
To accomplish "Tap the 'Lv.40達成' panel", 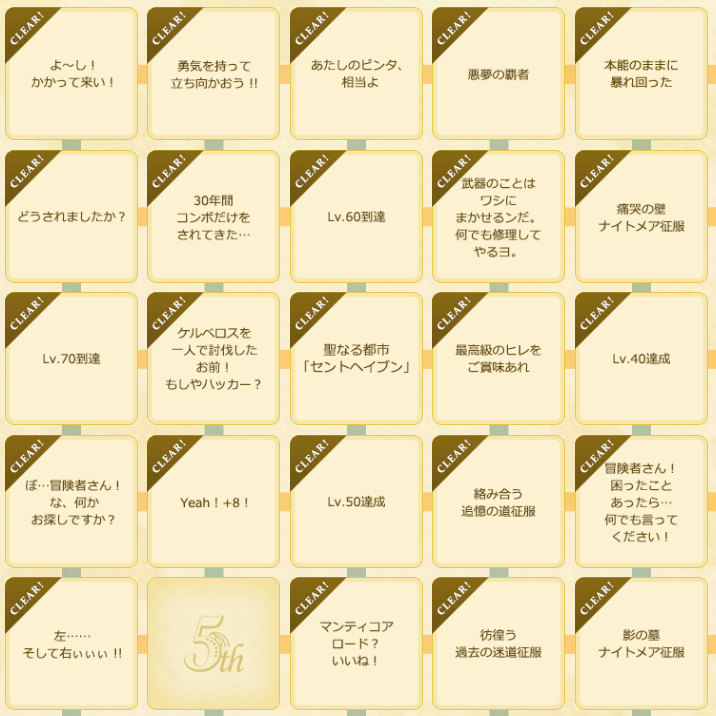I will [x=641, y=358].
